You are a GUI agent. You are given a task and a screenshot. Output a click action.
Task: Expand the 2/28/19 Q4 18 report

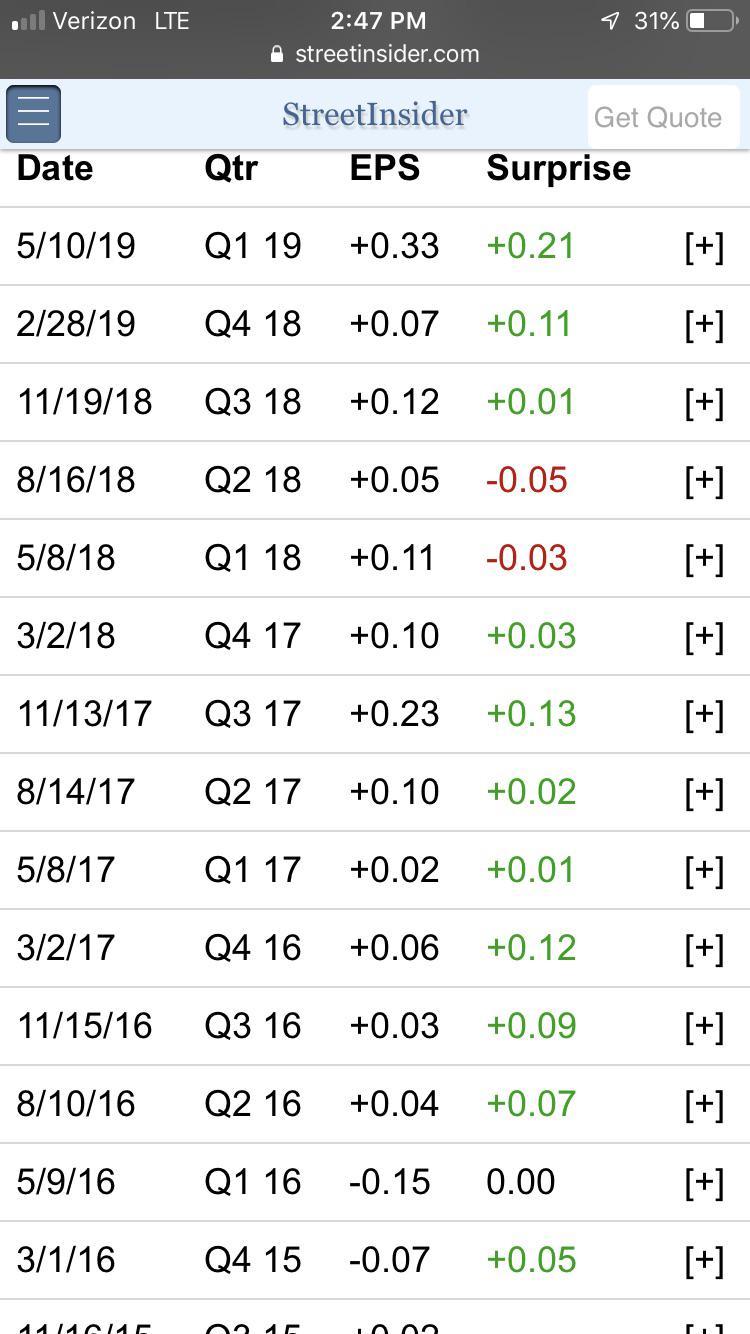coord(707,324)
